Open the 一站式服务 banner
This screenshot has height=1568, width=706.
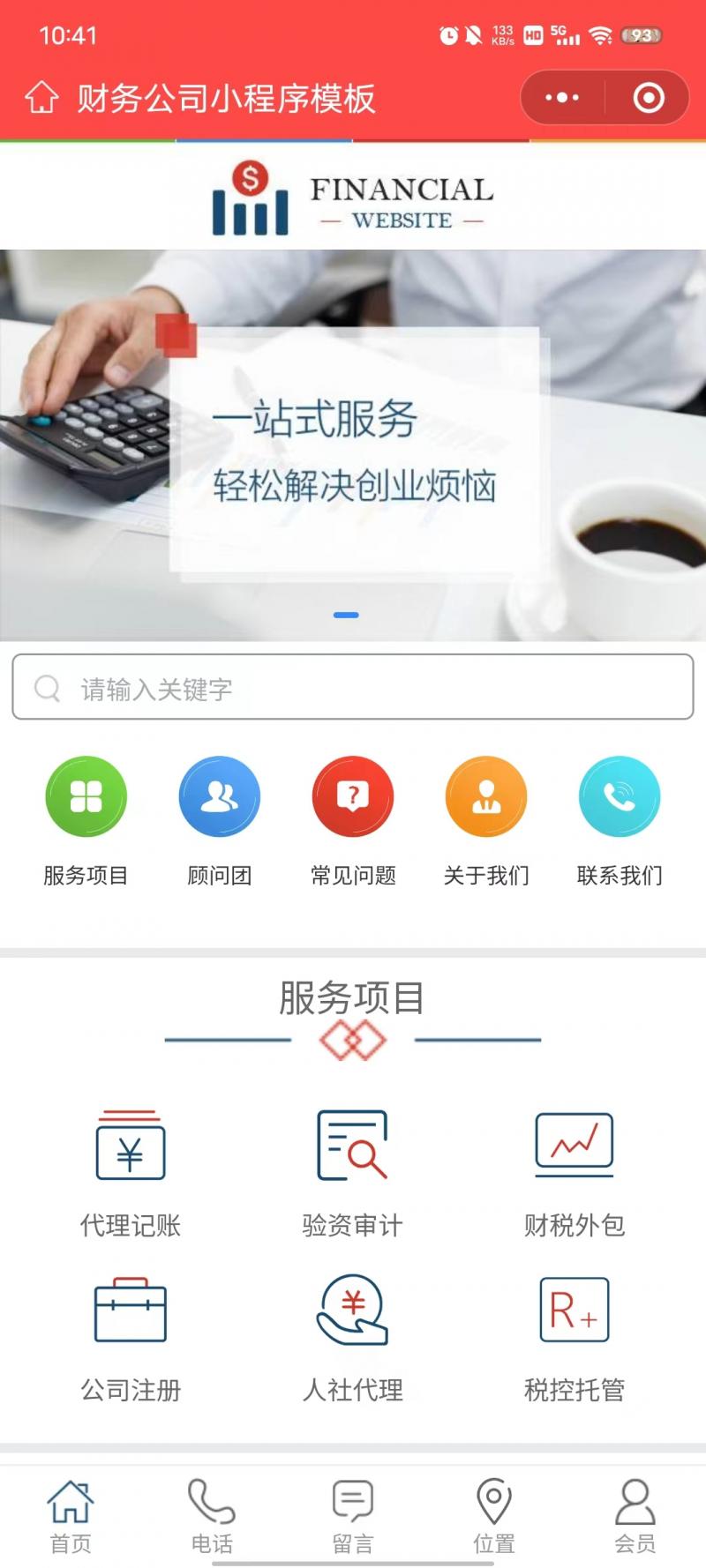coord(353,445)
